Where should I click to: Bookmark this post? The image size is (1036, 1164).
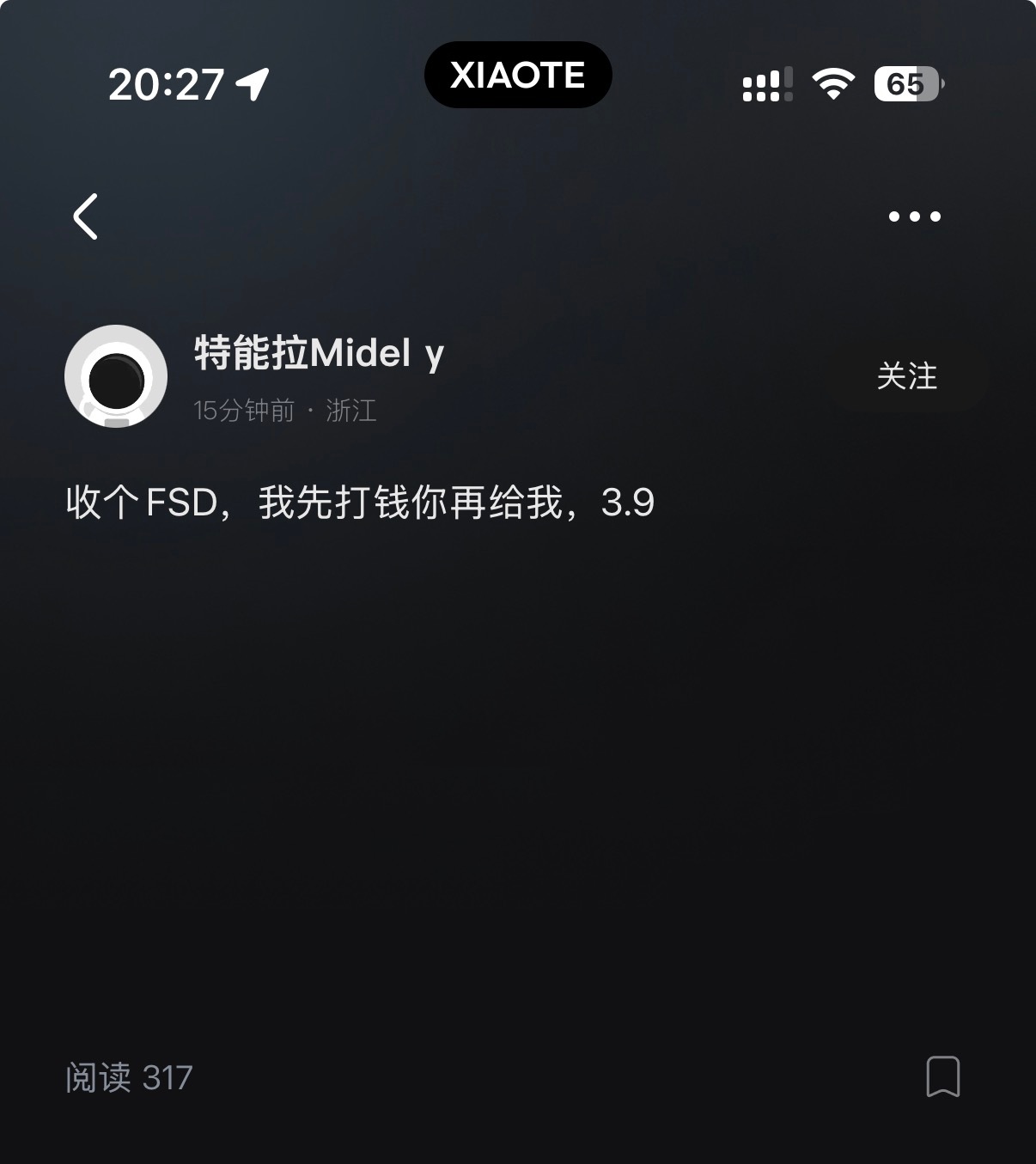(x=942, y=1076)
